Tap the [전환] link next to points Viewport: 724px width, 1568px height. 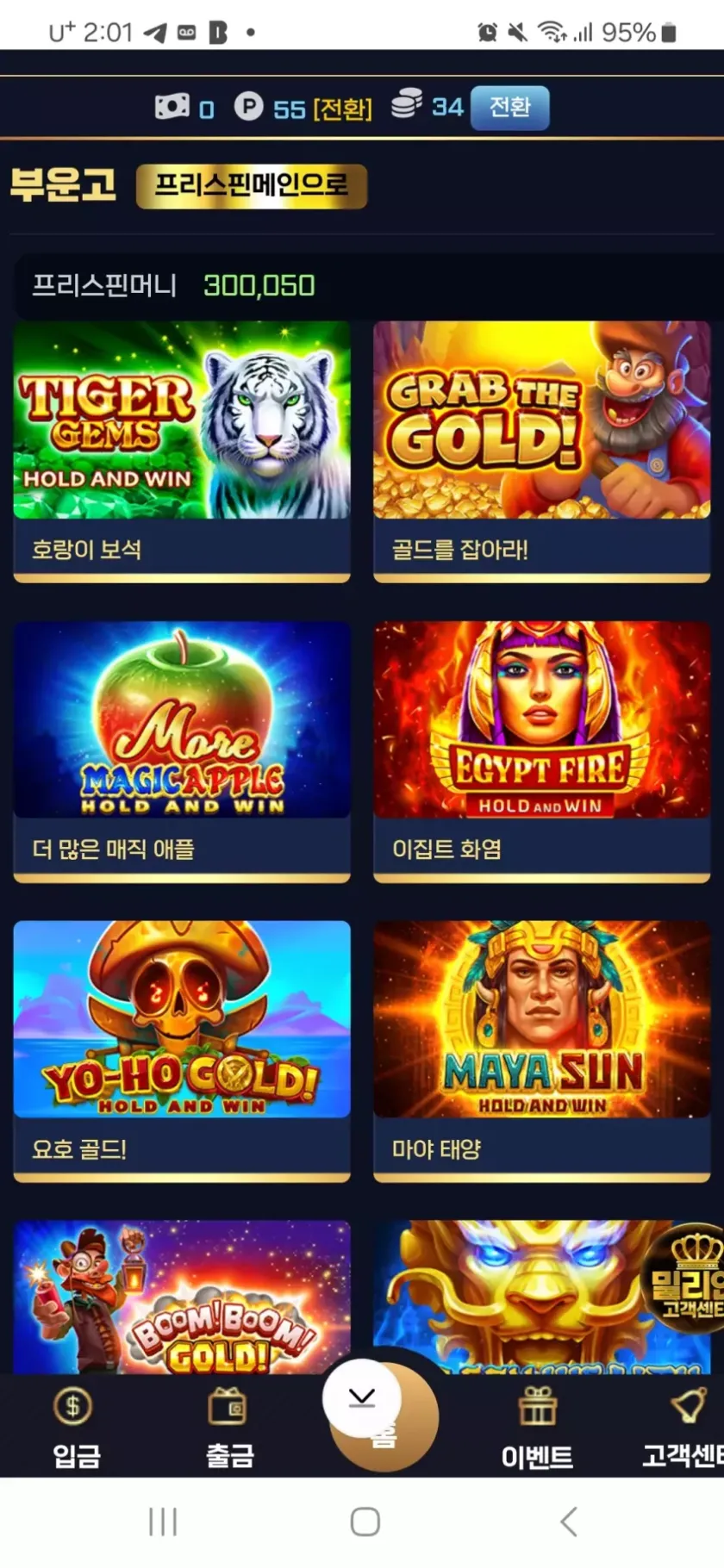(x=342, y=109)
